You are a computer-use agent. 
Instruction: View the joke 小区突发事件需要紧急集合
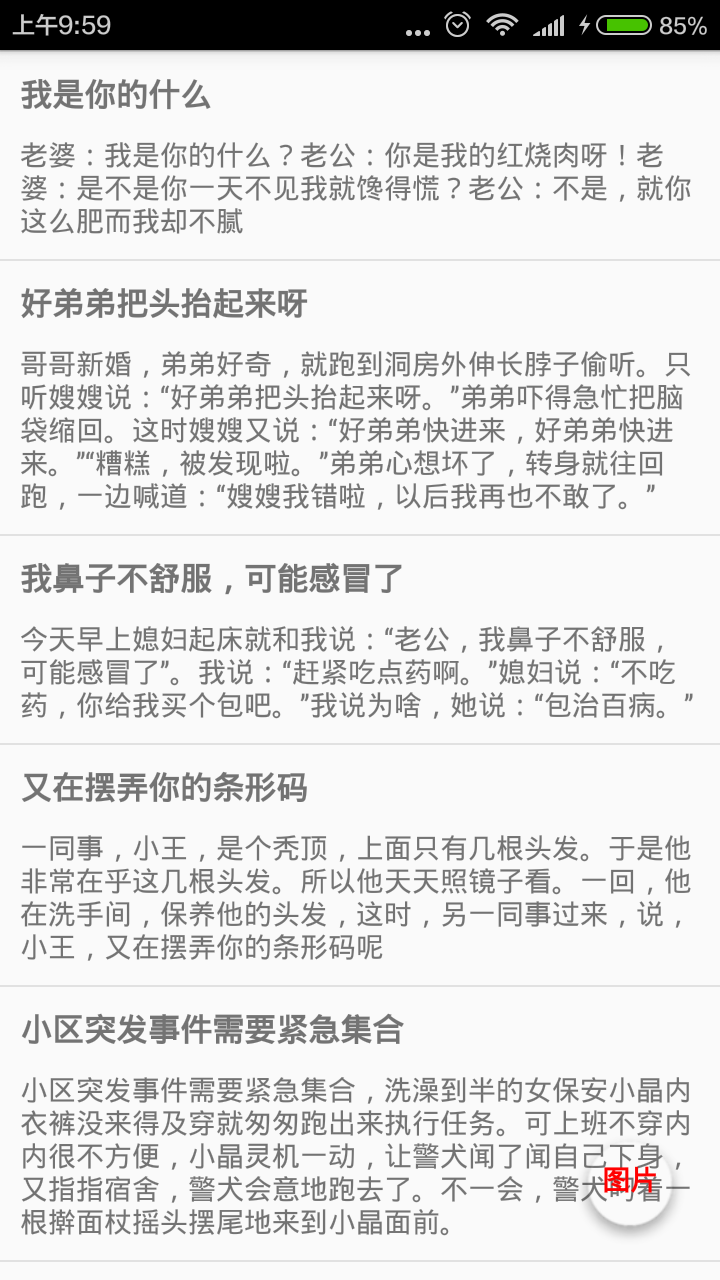coord(360,1123)
